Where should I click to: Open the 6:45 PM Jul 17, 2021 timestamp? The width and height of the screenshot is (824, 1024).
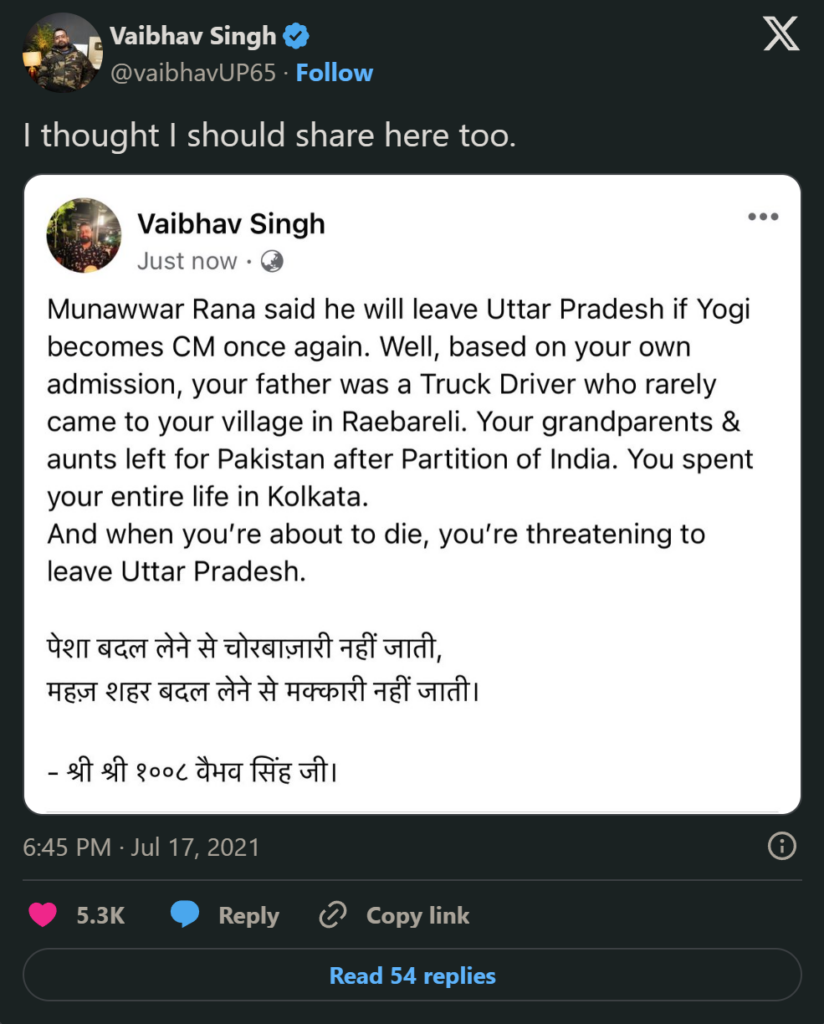[141, 847]
